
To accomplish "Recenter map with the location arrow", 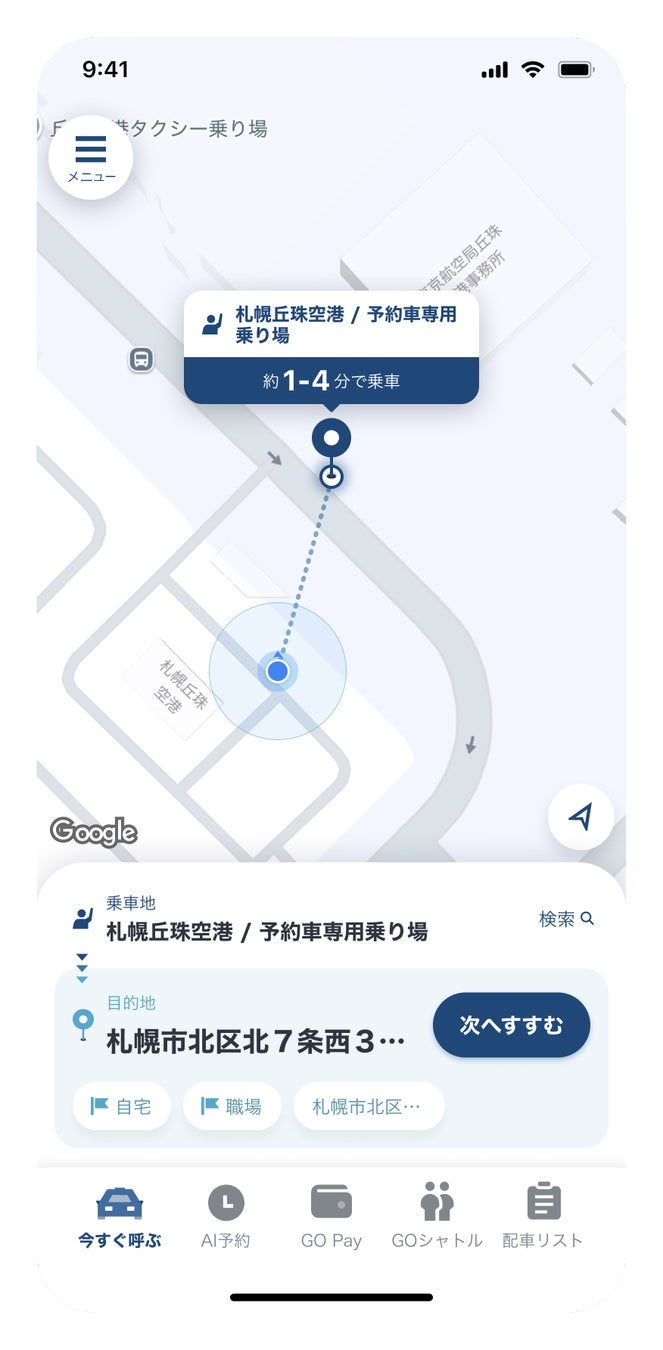I will [x=580, y=816].
